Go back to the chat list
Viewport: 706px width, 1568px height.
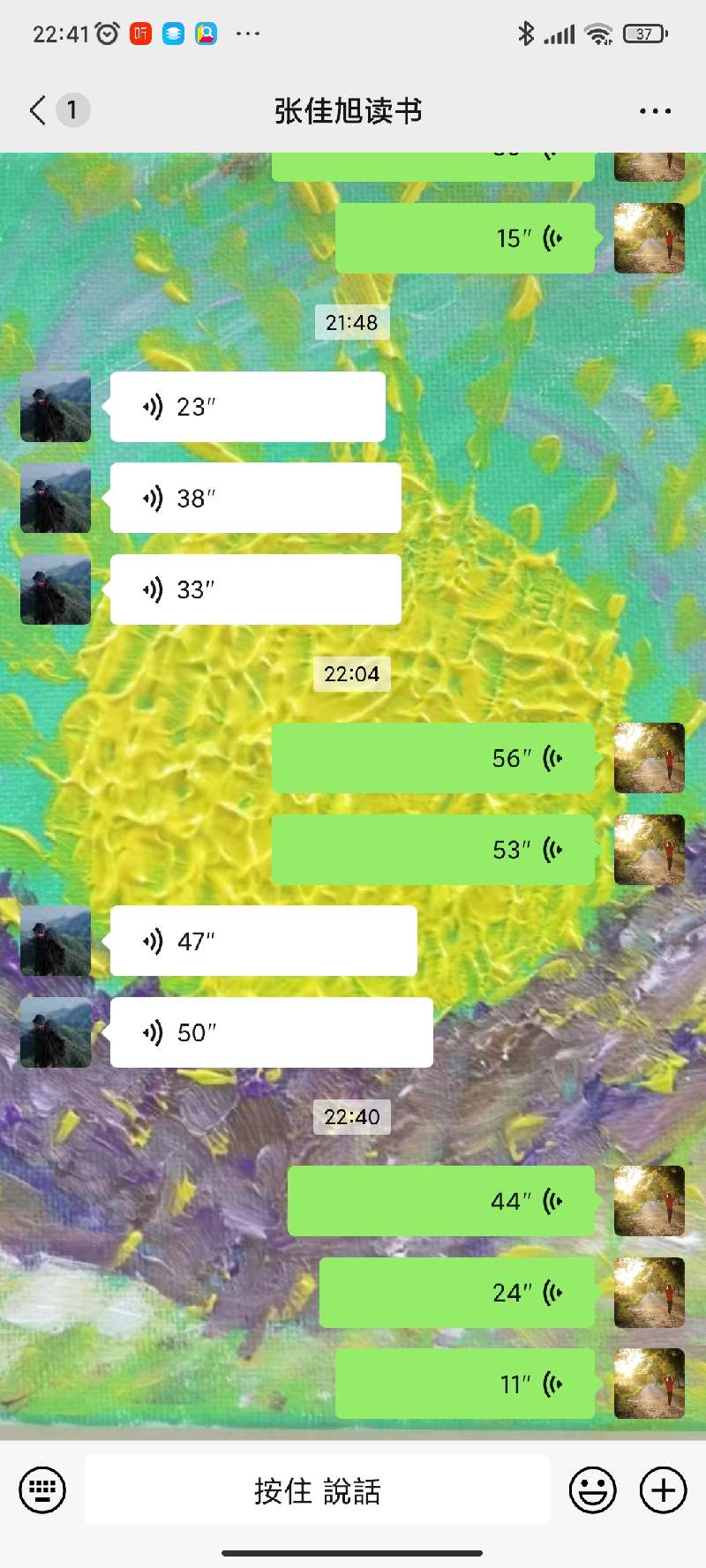click(38, 110)
